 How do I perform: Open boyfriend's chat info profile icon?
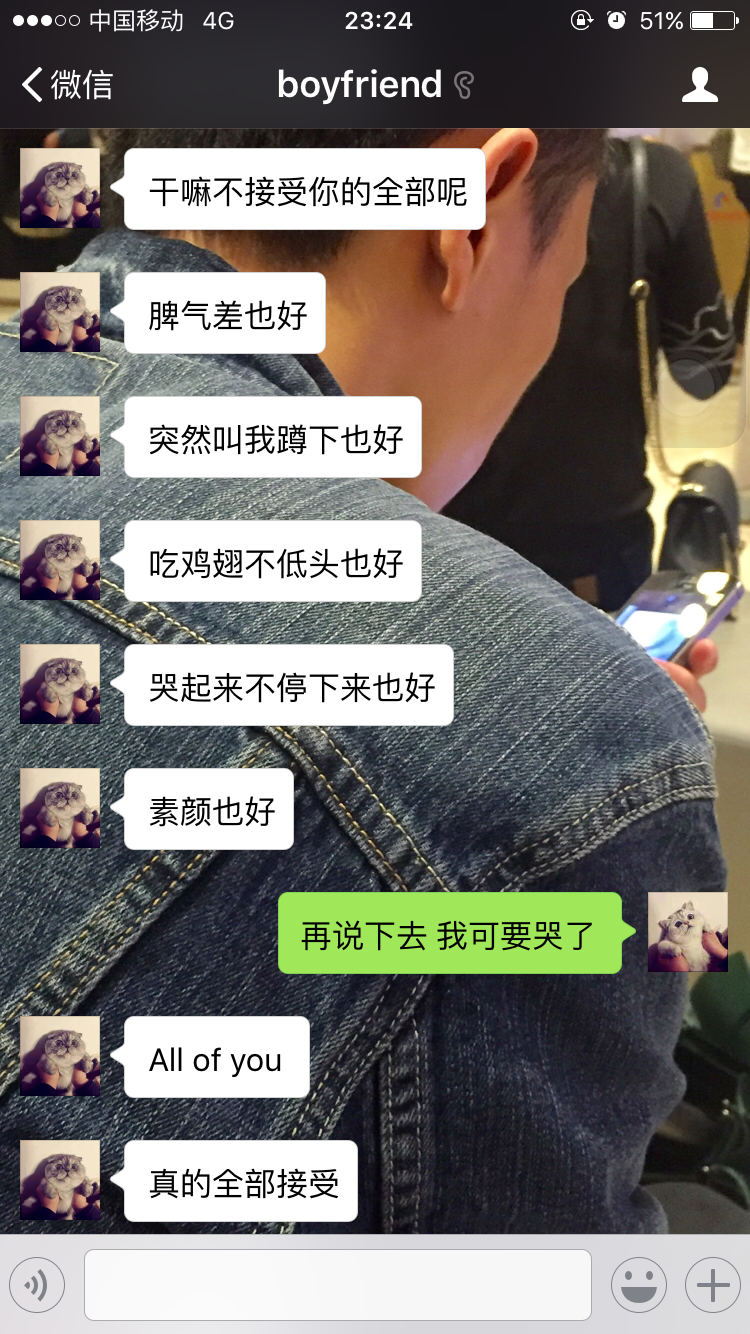coord(700,85)
